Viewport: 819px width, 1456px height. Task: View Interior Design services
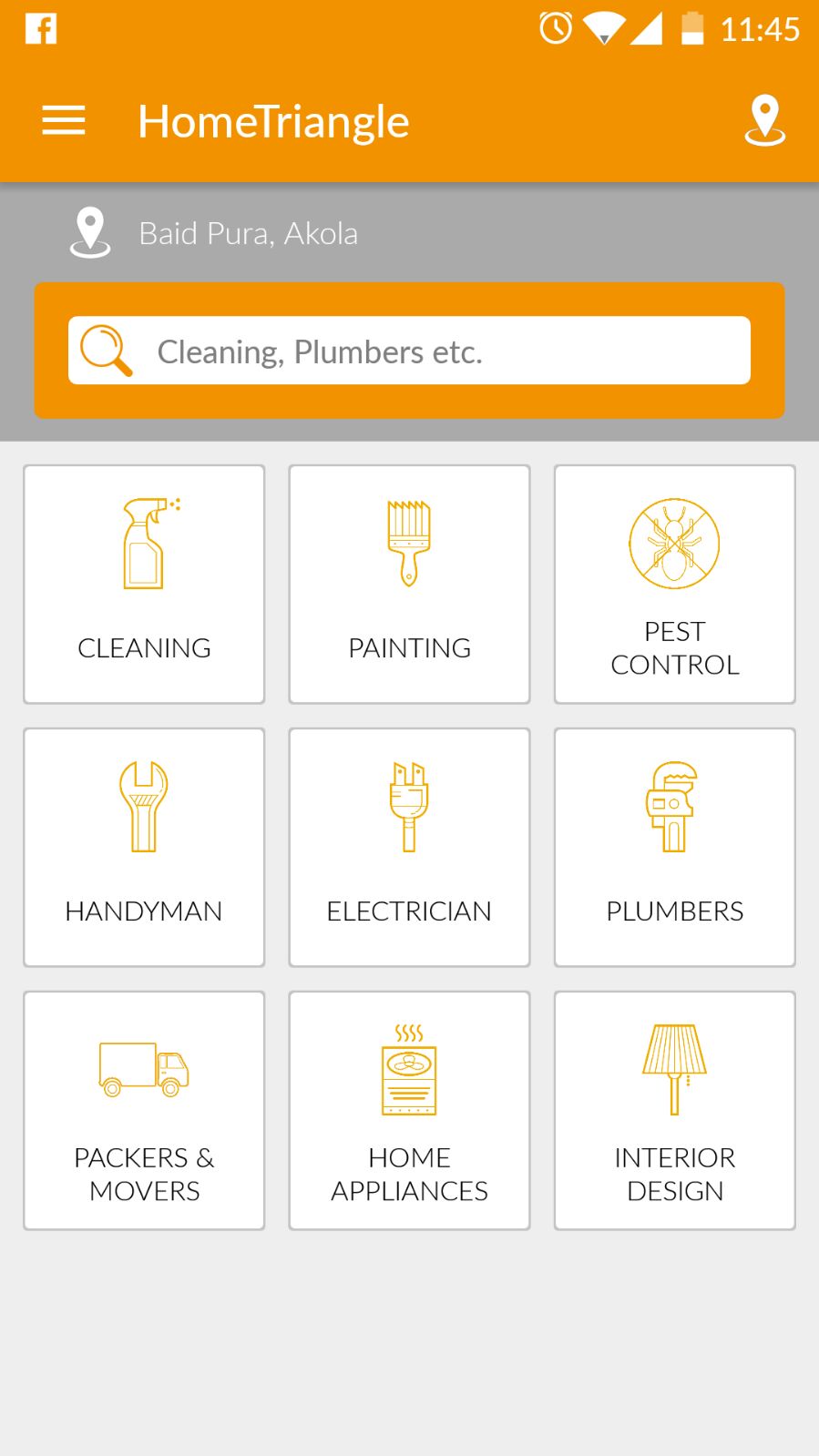click(x=675, y=1111)
